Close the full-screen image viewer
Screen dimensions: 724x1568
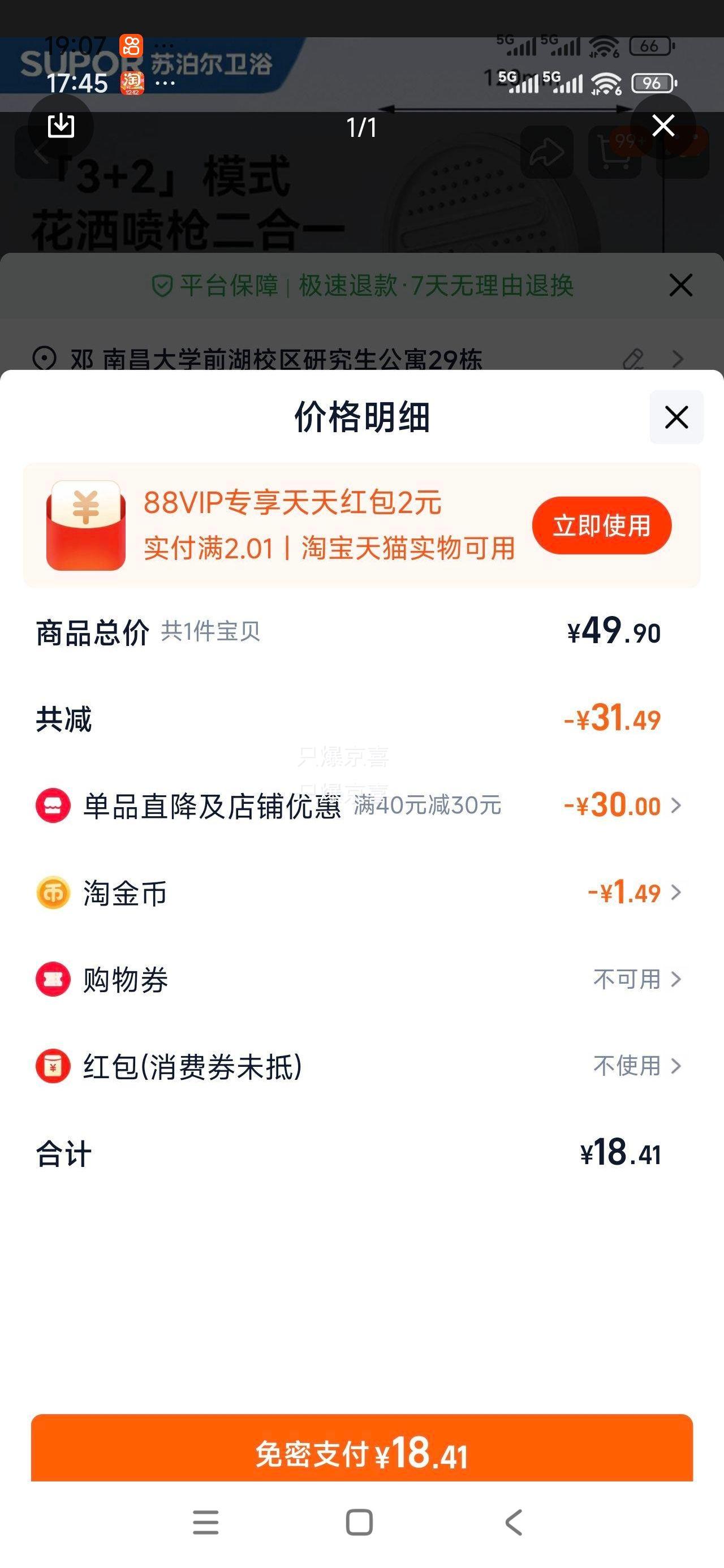click(662, 126)
